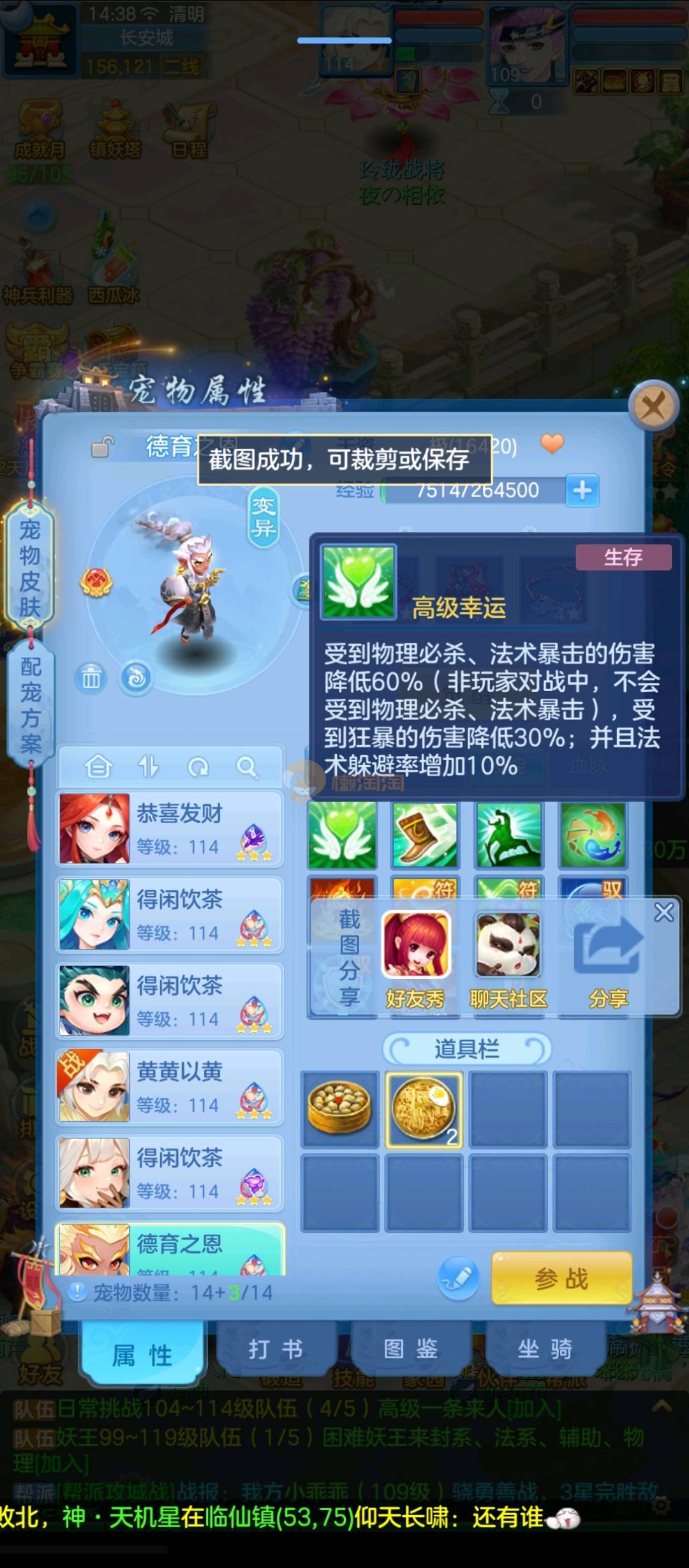The height and width of the screenshot is (1568, 689).
Task: Tap the trash can release icon
Action: click(x=91, y=678)
